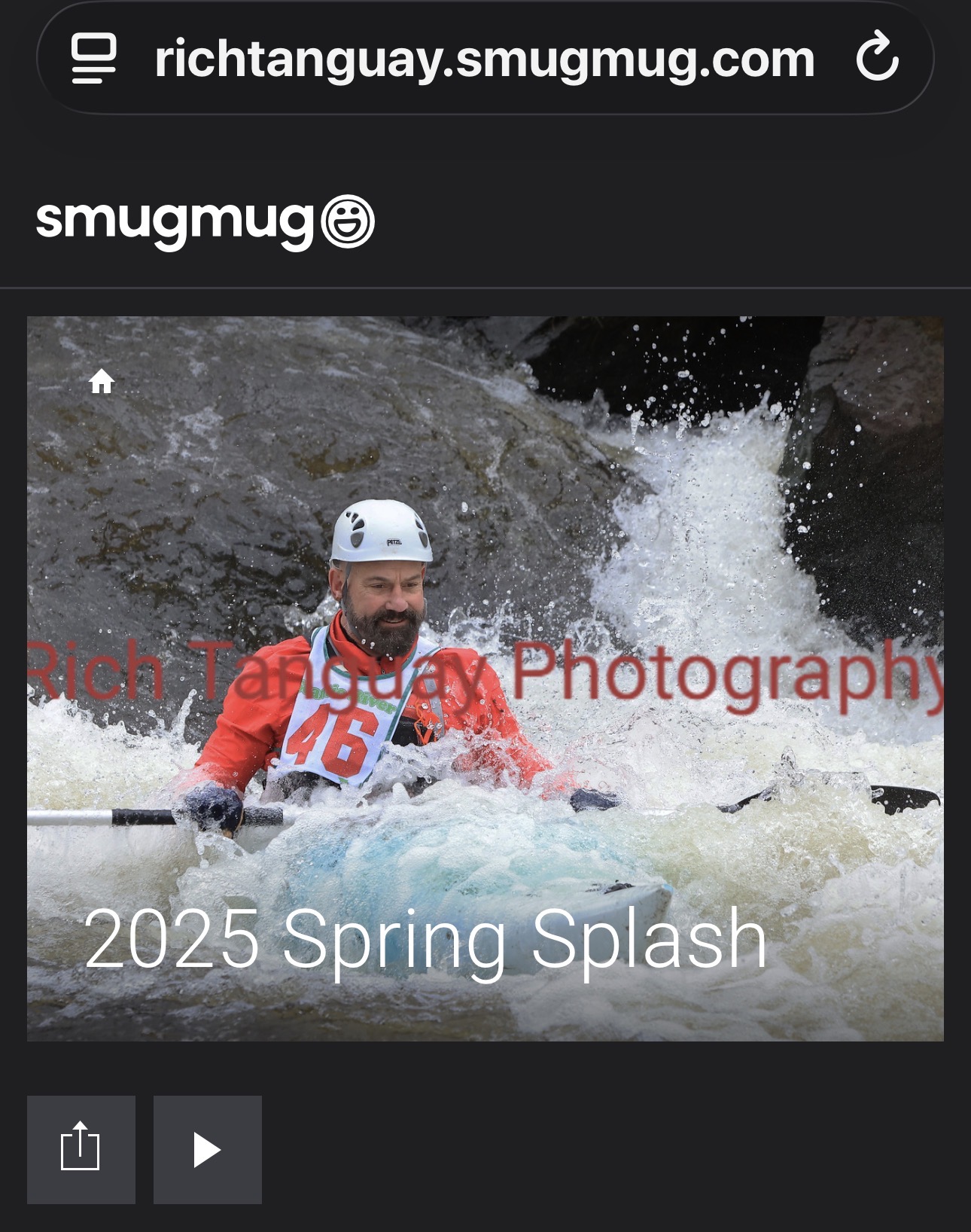
Task: Start the gallery slideshow
Action: (x=207, y=1149)
